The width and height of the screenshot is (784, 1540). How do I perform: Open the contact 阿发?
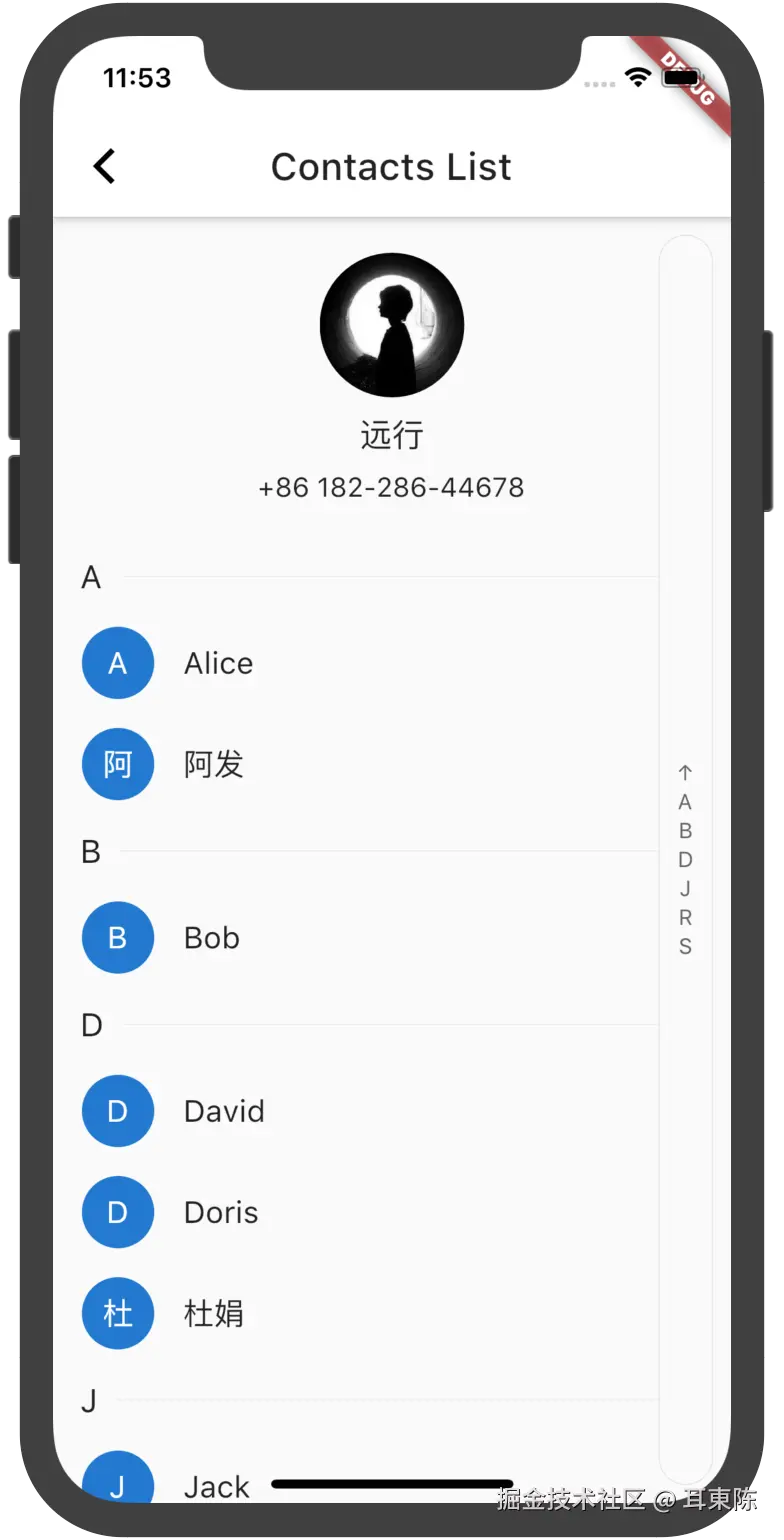click(x=213, y=764)
